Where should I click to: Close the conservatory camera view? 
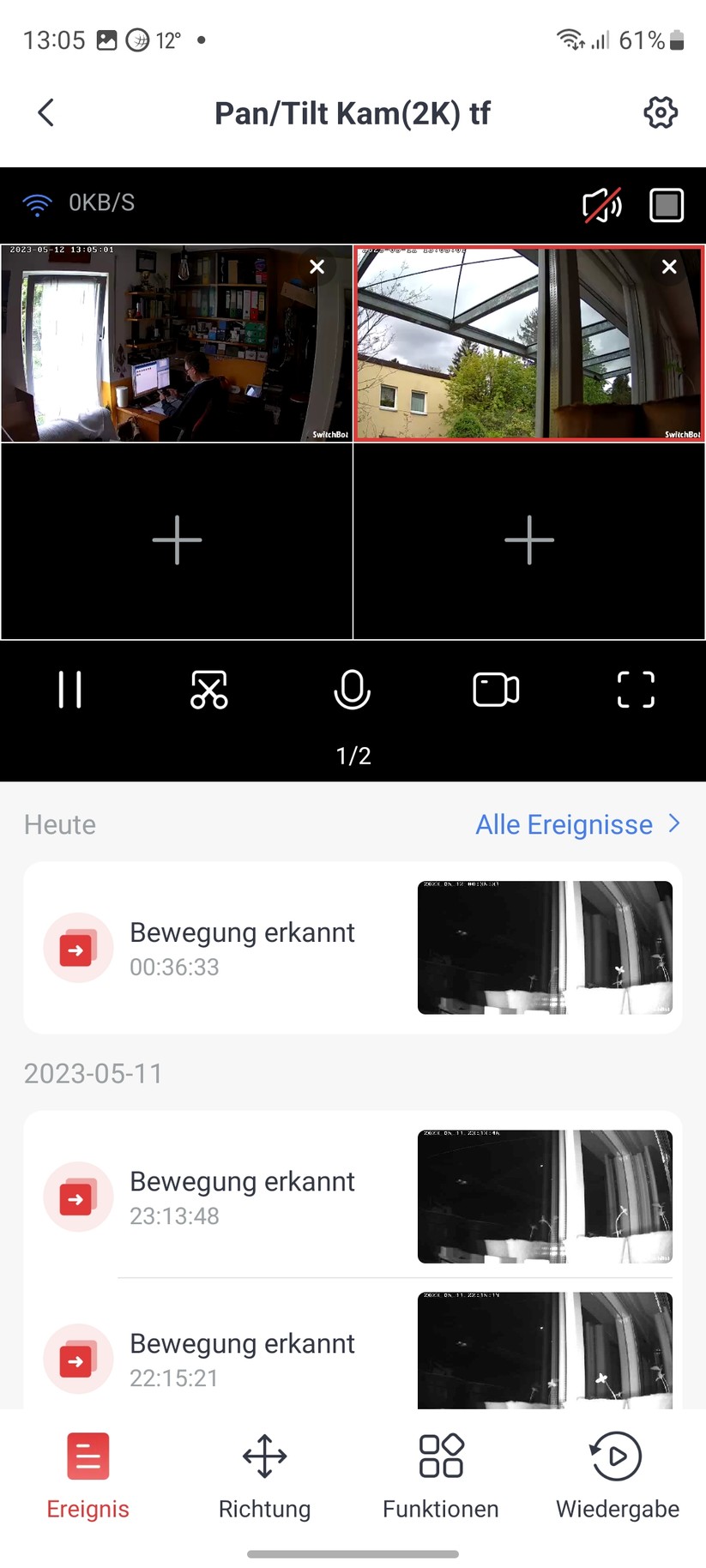click(x=668, y=267)
